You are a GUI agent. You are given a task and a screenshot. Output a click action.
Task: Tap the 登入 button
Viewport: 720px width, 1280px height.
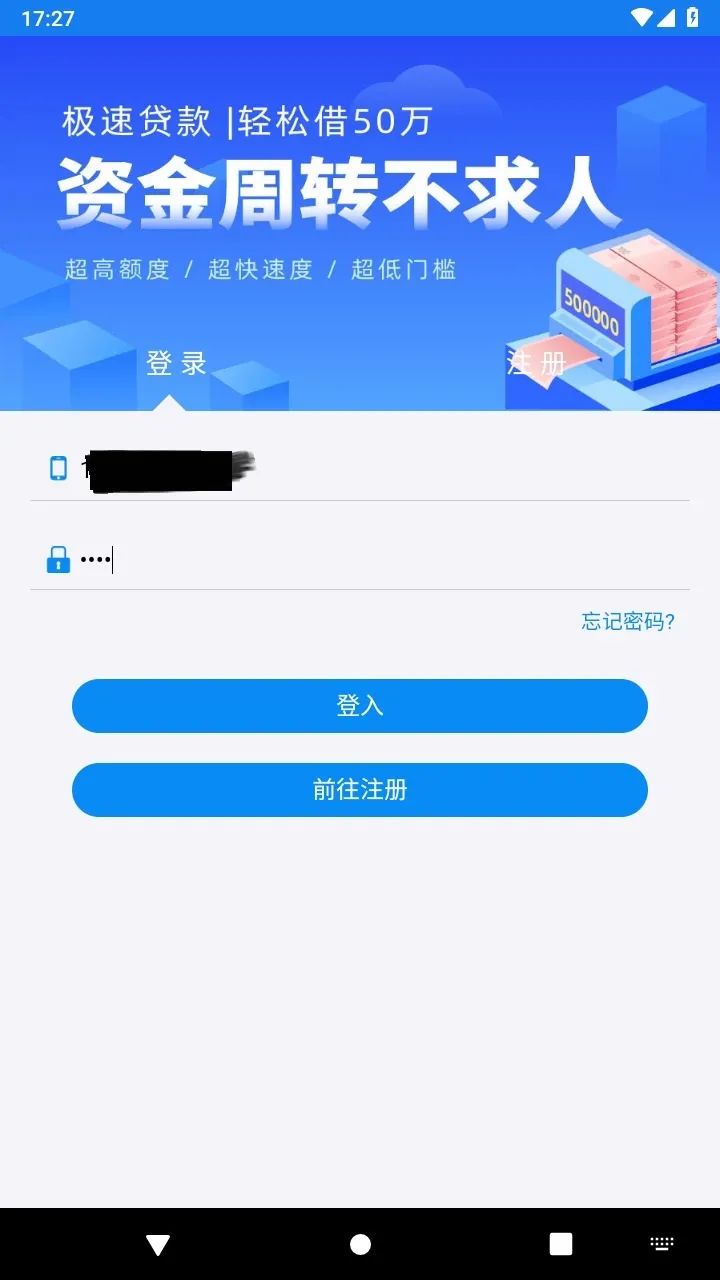(x=360, y=706)
